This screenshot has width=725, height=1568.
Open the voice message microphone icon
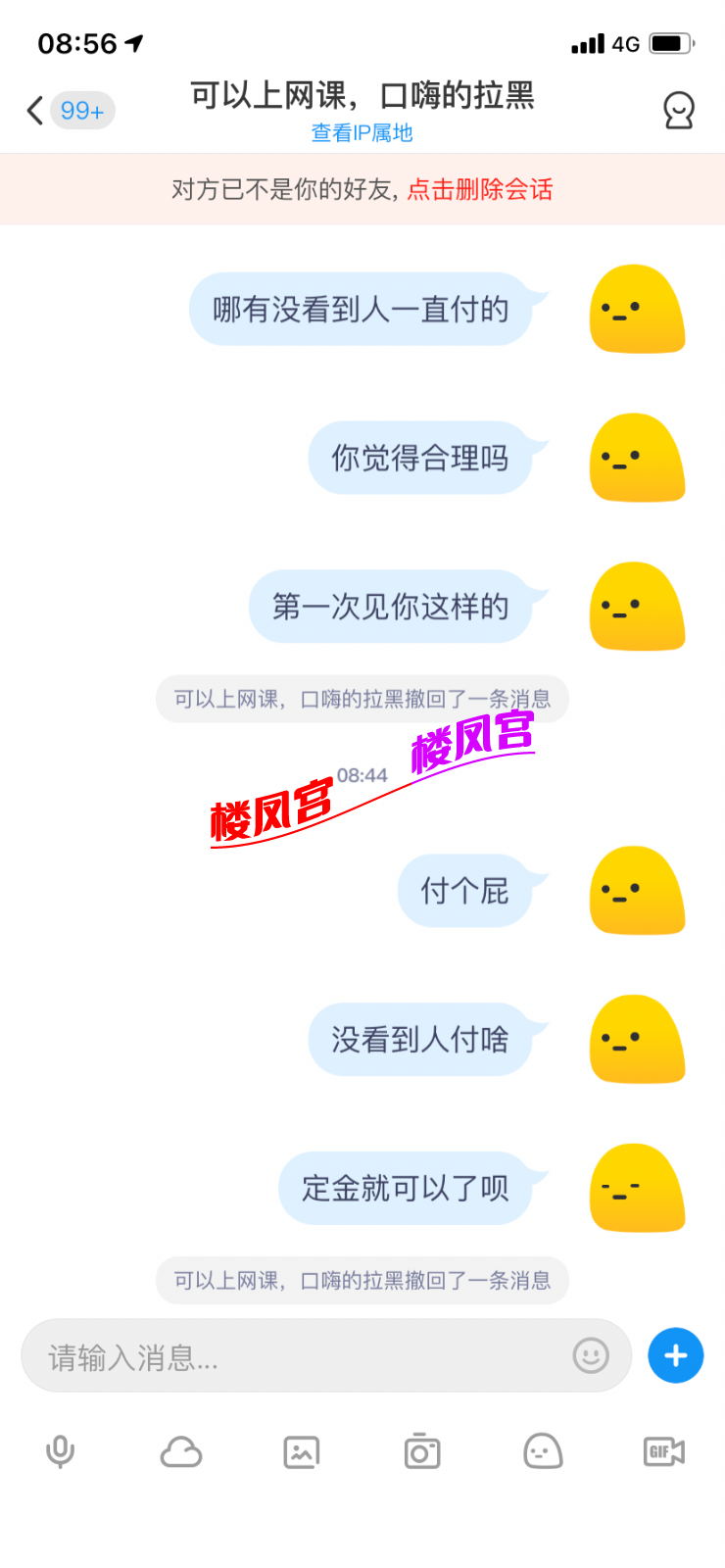(x=61, y=1452)
